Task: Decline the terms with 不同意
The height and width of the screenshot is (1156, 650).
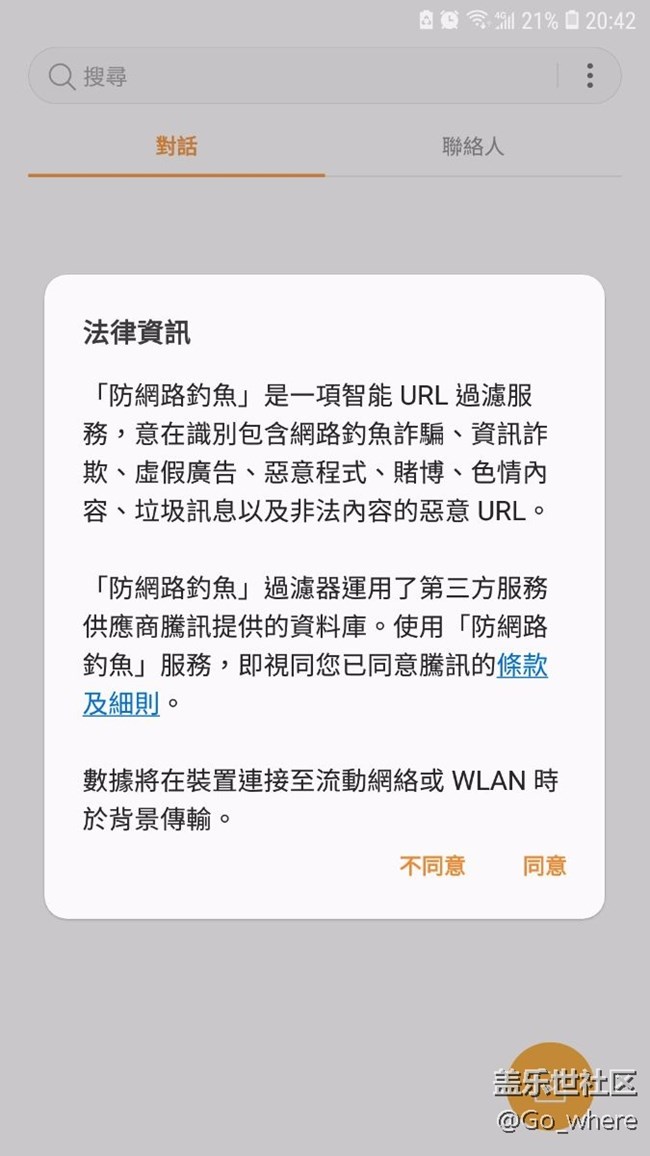Action: 432,866
